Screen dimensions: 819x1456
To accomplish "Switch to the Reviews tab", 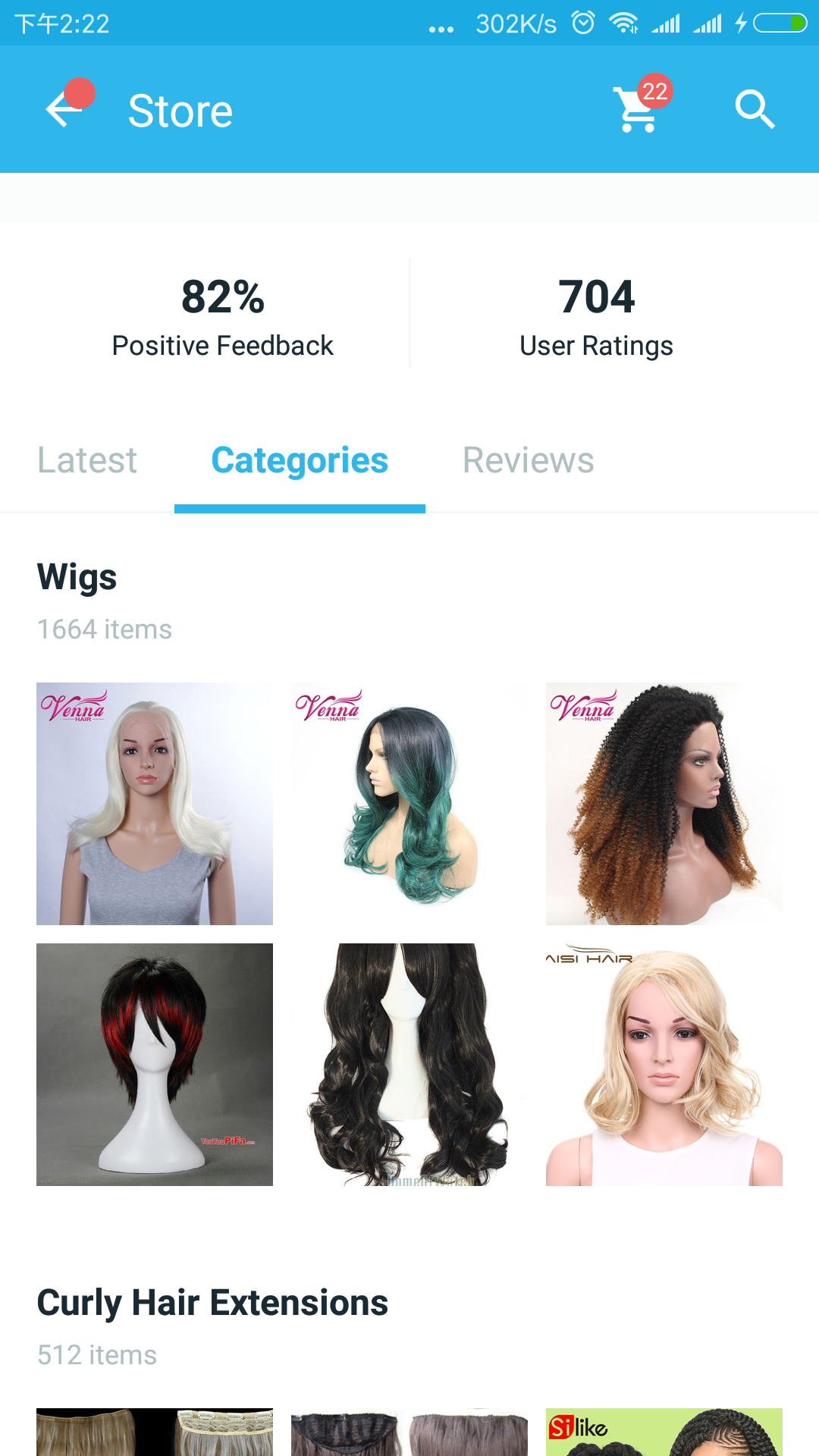I will pyautogui.click(x=528, y=460).
